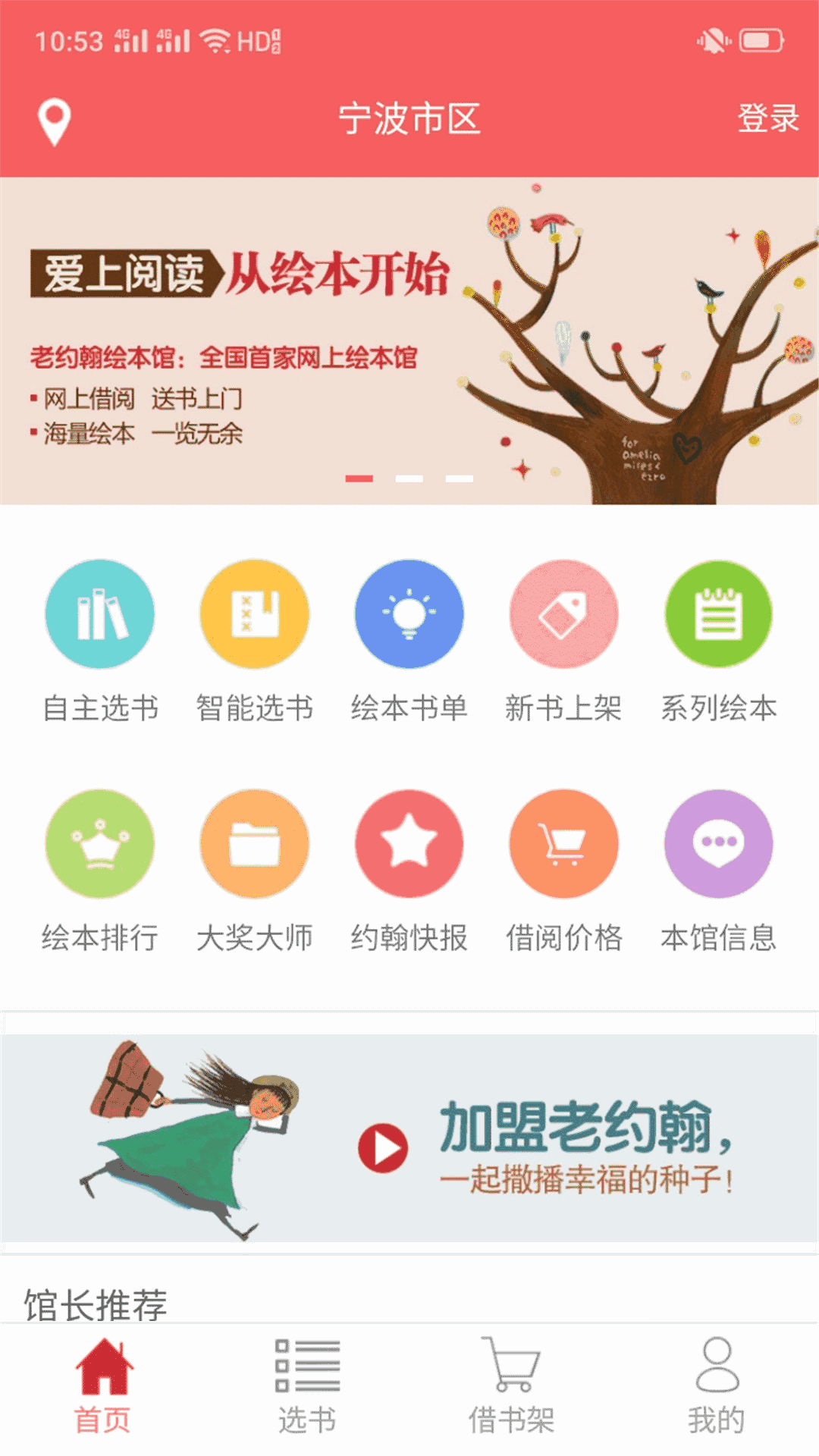Image resolution: width=819 pixels, height=1456 pixels.
Task: Tap 登录 to log in
Action: click(767, 119)
